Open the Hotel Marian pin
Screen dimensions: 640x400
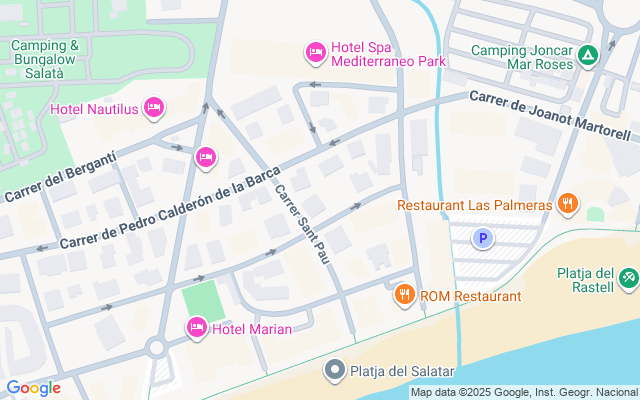click(x=196, y=328)
